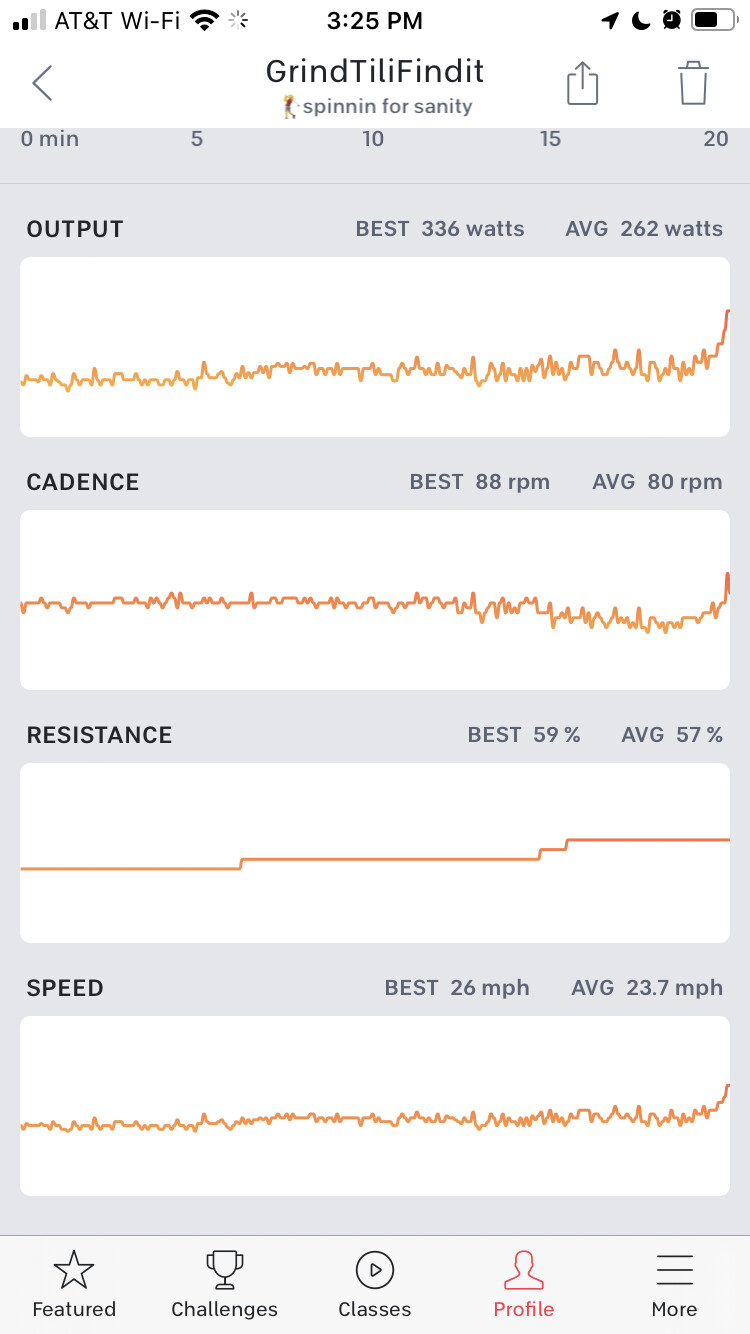Delete this workout with the trash icon
The height and width of the screenshot is (1334, 750).
click(693, 83)
